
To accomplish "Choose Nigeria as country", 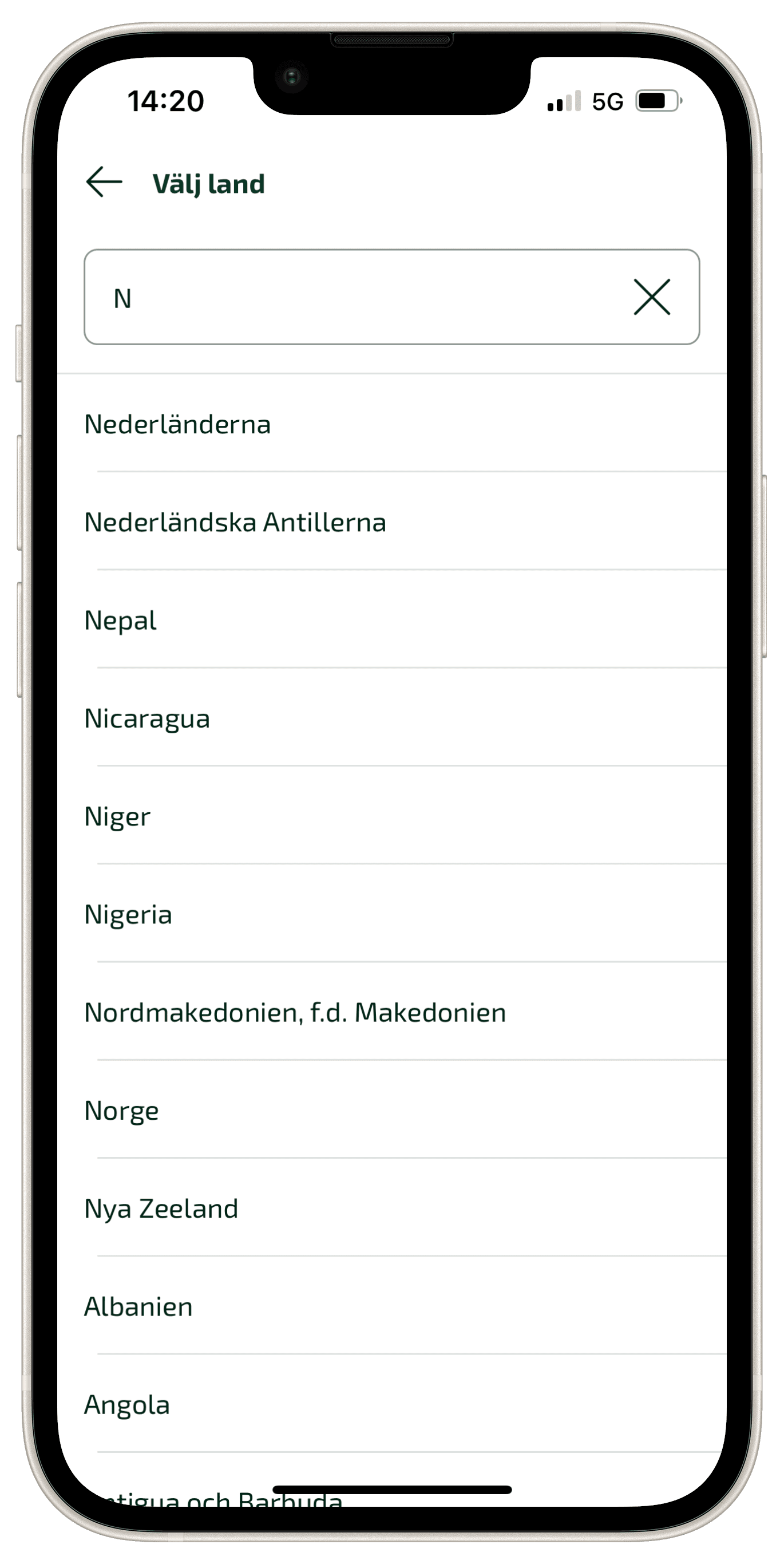I will (392, 914).
